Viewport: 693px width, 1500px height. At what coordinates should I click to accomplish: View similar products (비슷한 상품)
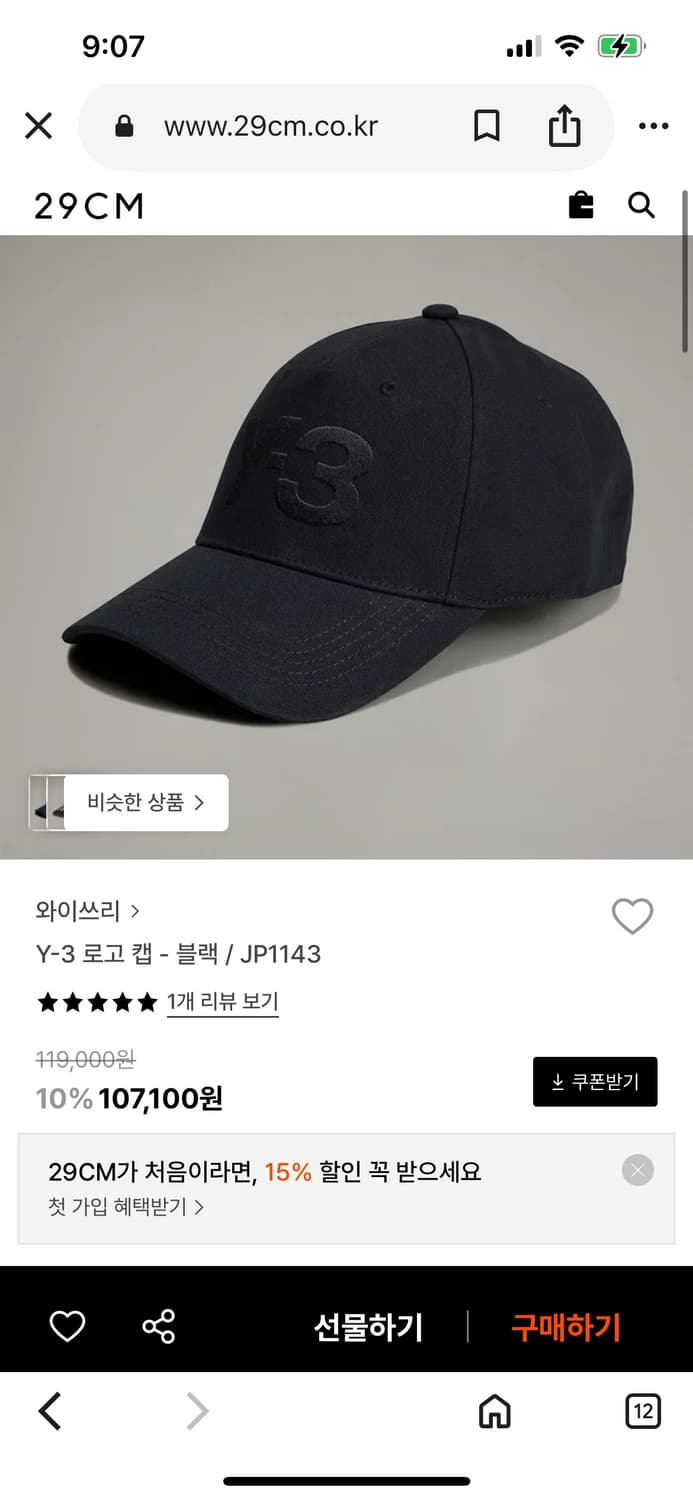click(x=145, y=802)
